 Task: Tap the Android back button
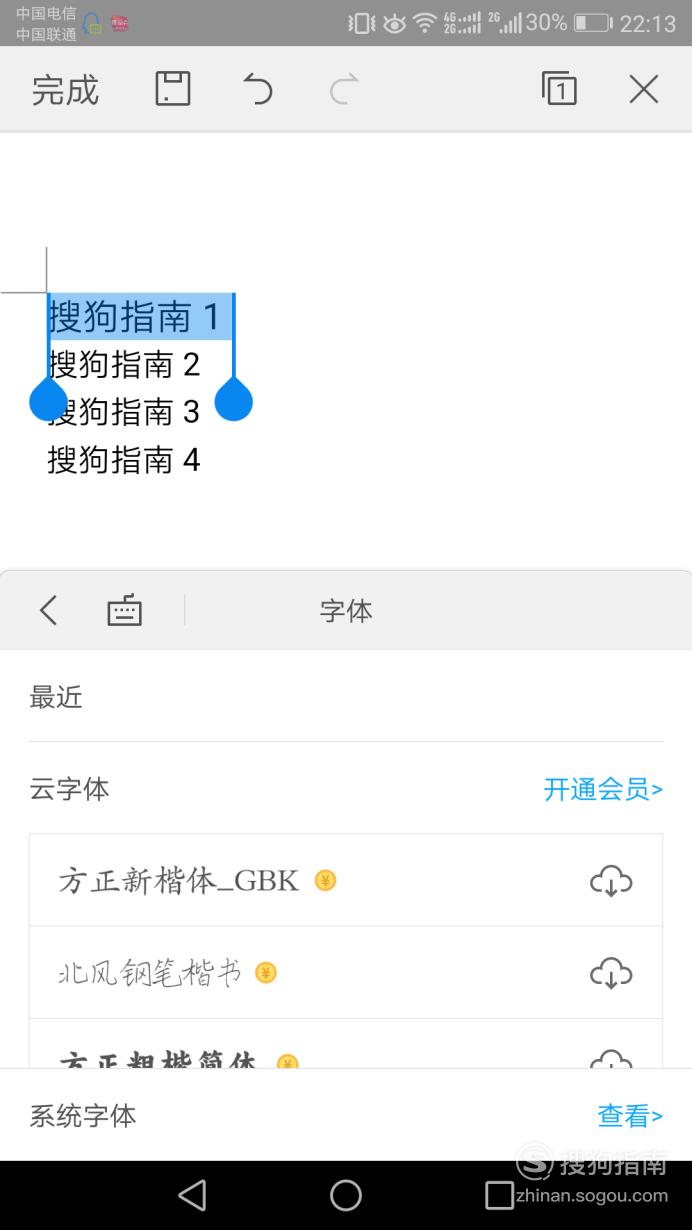click(191, 1195)
